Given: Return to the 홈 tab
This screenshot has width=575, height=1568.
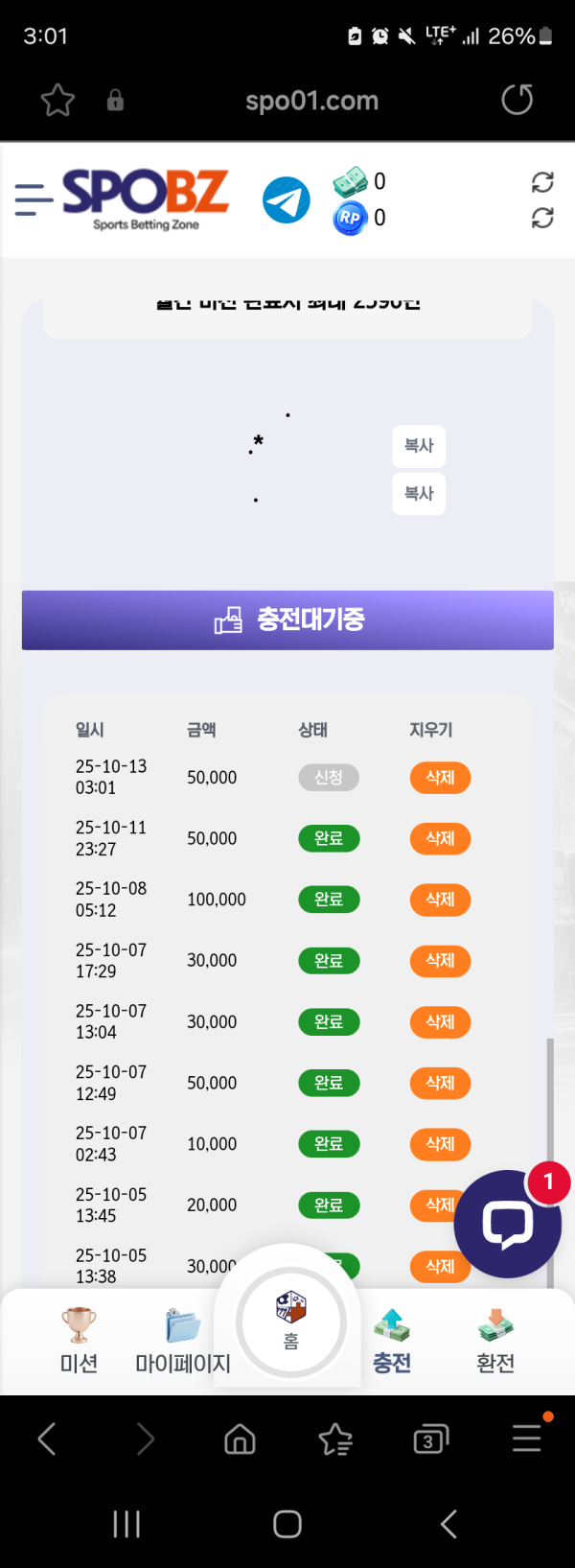Looking at the screenshot, I should point(290,1322).
